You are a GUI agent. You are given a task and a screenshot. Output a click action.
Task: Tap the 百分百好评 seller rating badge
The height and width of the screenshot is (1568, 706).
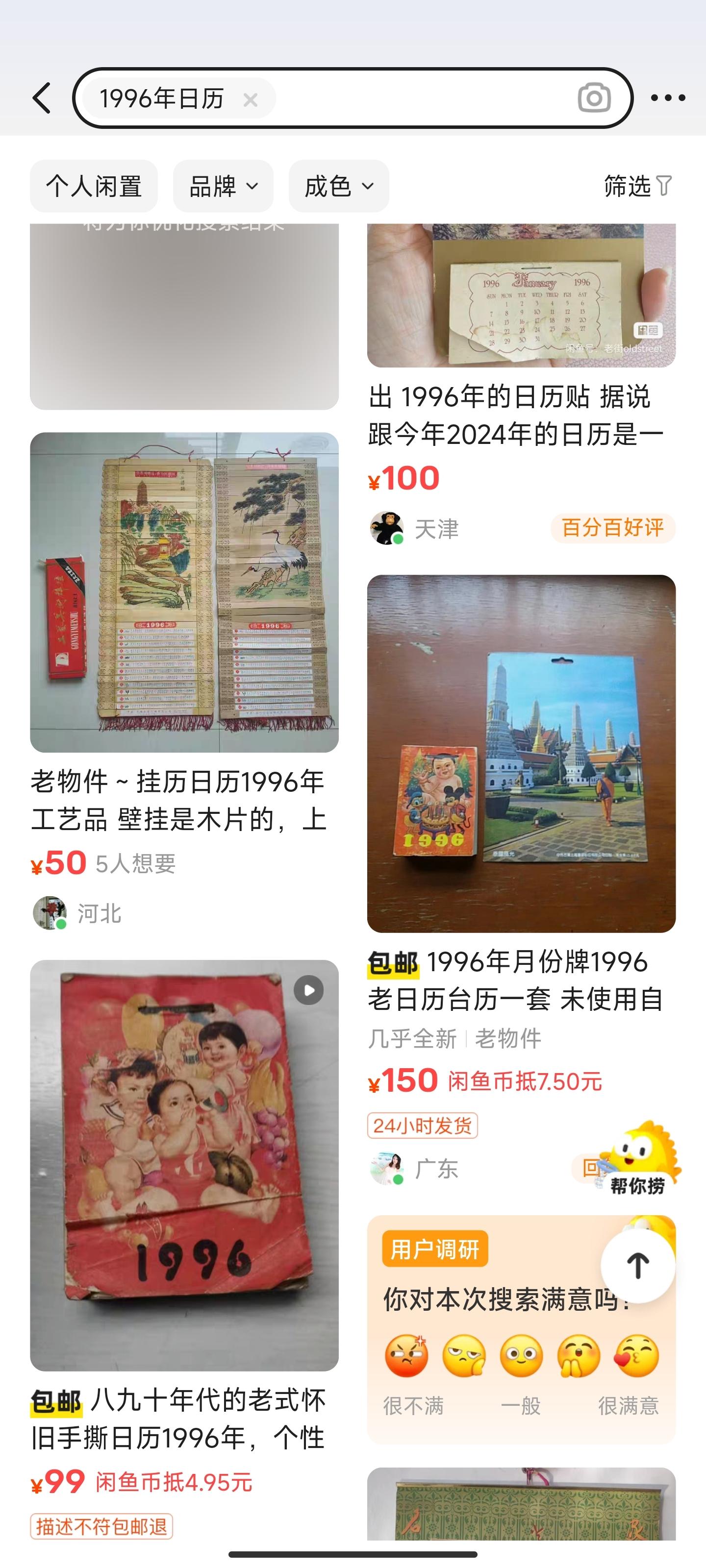pyautogui.click(x=611, y=529)
